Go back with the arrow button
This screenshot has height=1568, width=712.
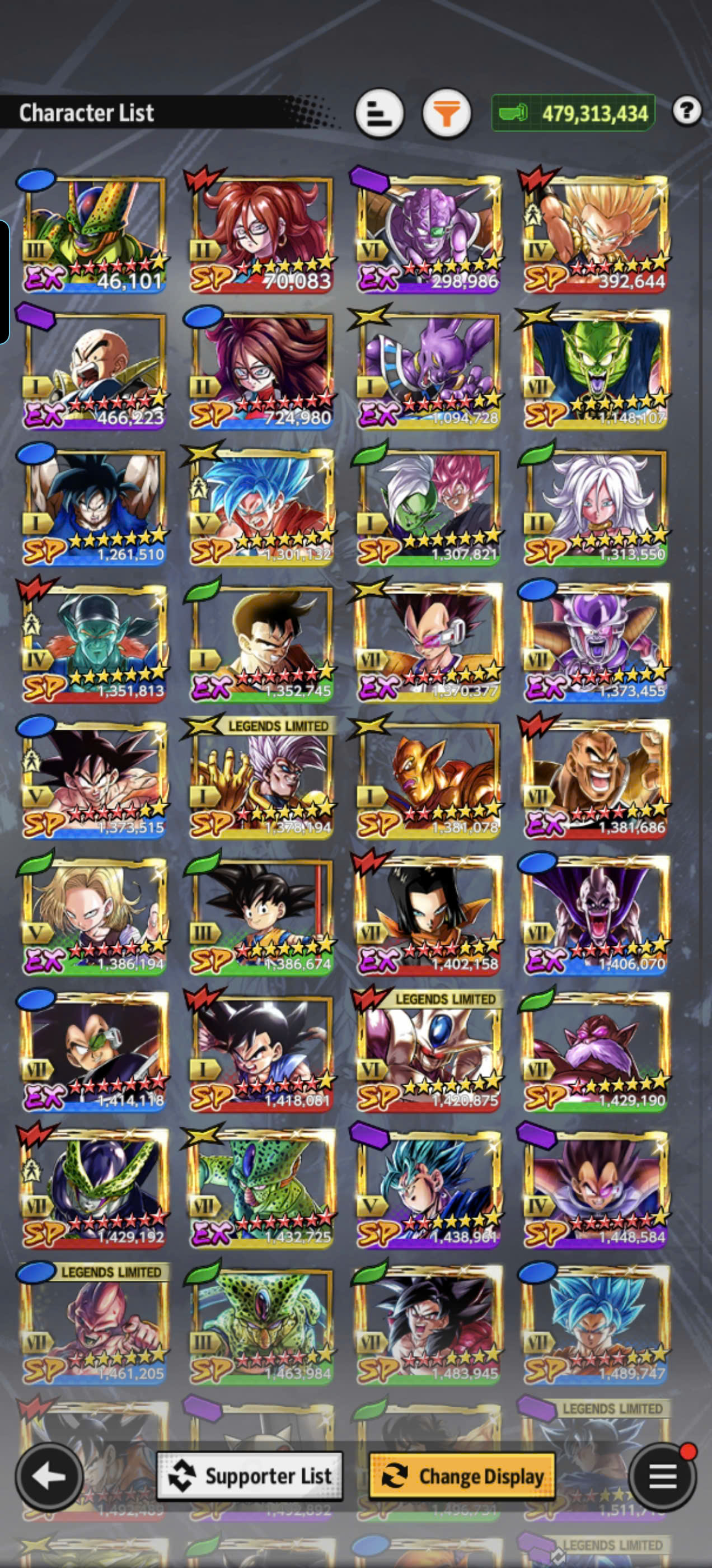pyautogui.click(x=49, y=1476)
